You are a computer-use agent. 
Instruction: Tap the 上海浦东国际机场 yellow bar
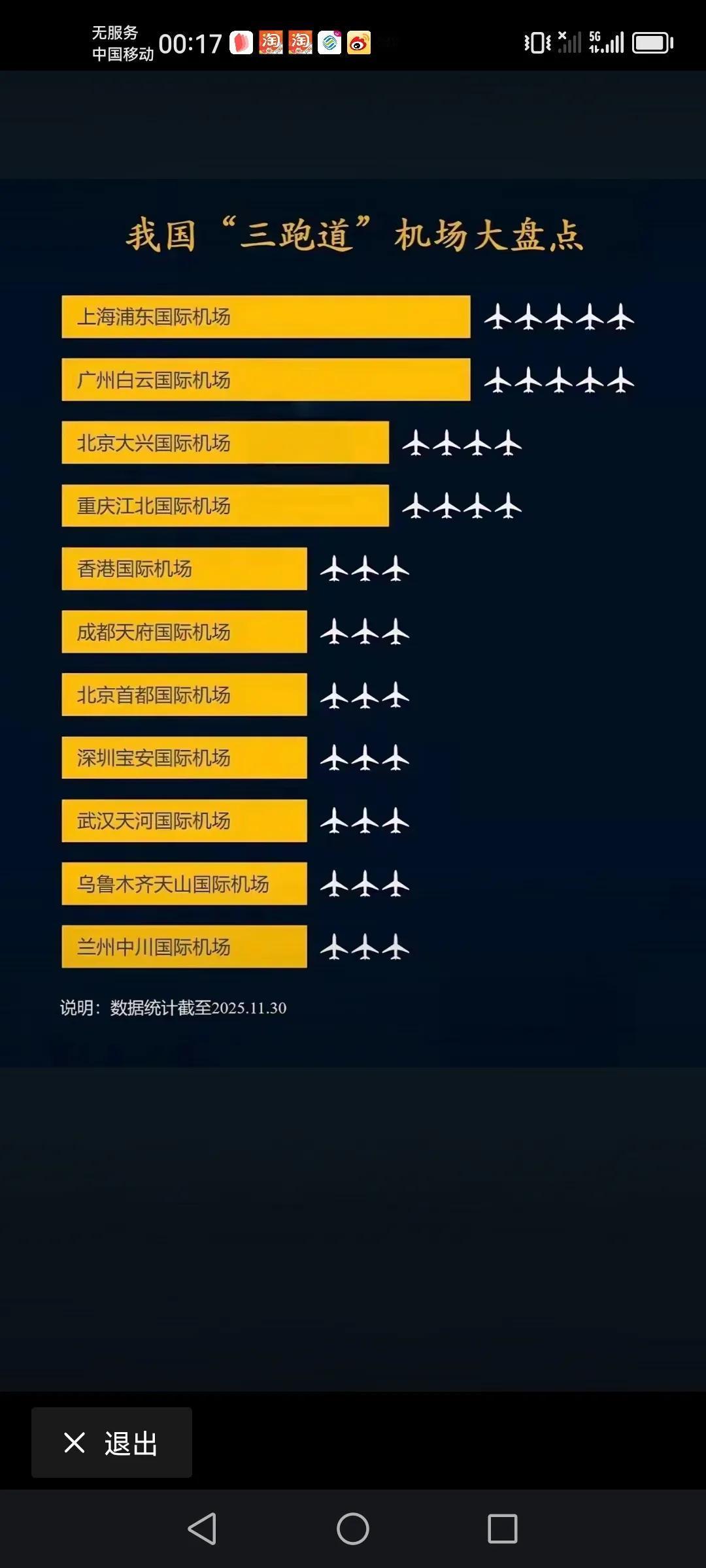coord(265,318)
